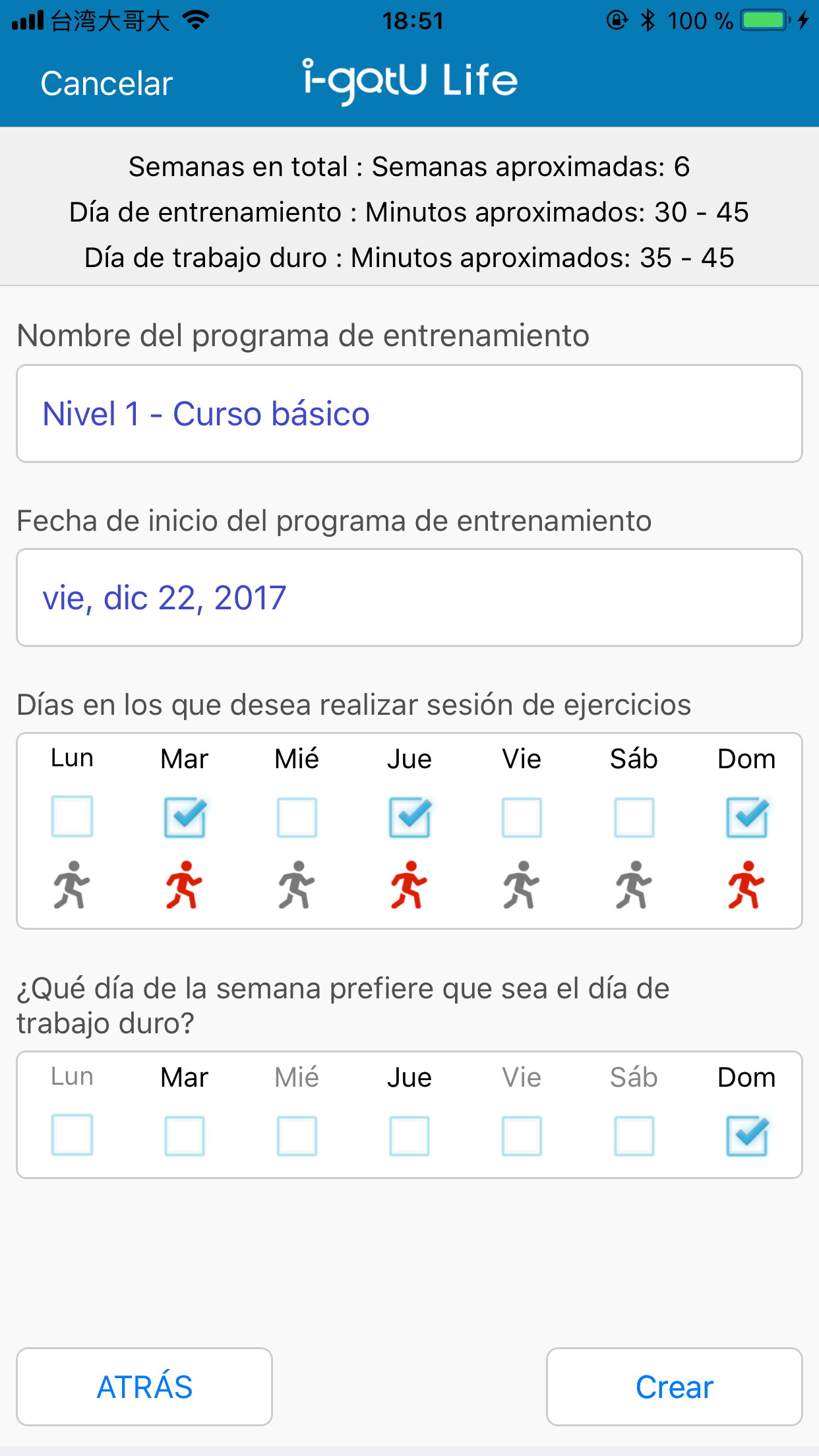Check Mié as an exercise day
The height and width of the screenshot is (1456, 819).
coord(297,817)
